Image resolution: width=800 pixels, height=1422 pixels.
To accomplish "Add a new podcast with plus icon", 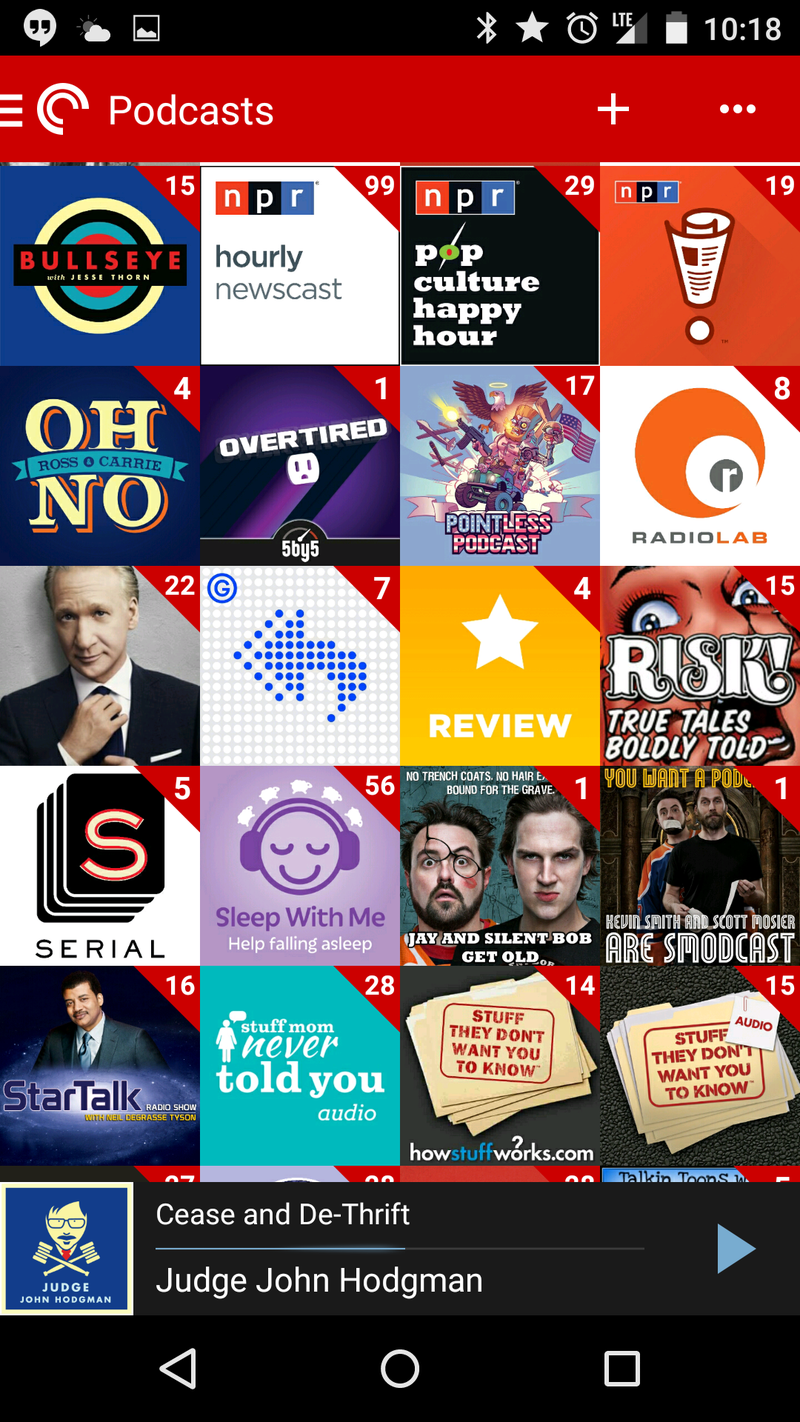I will point(613,110).
